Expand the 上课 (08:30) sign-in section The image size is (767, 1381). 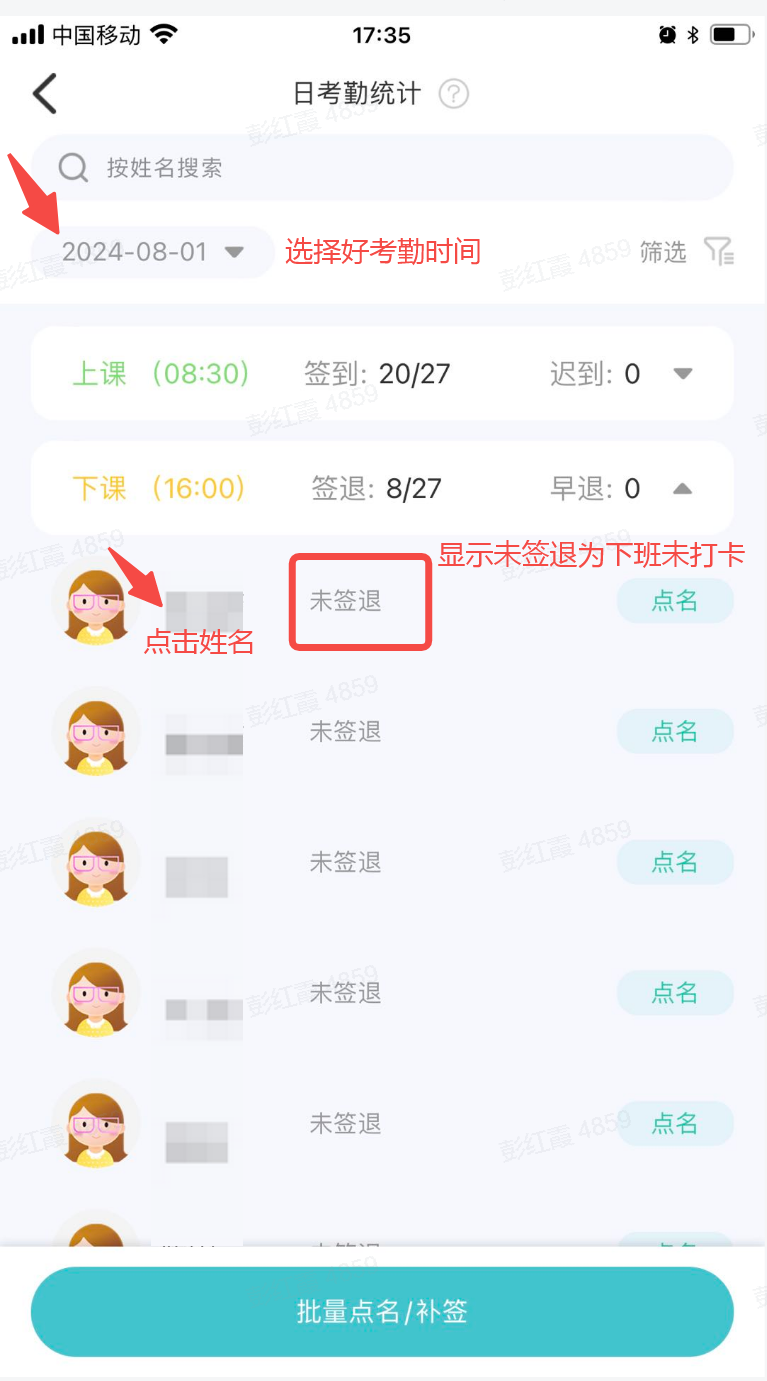[683, 374]
